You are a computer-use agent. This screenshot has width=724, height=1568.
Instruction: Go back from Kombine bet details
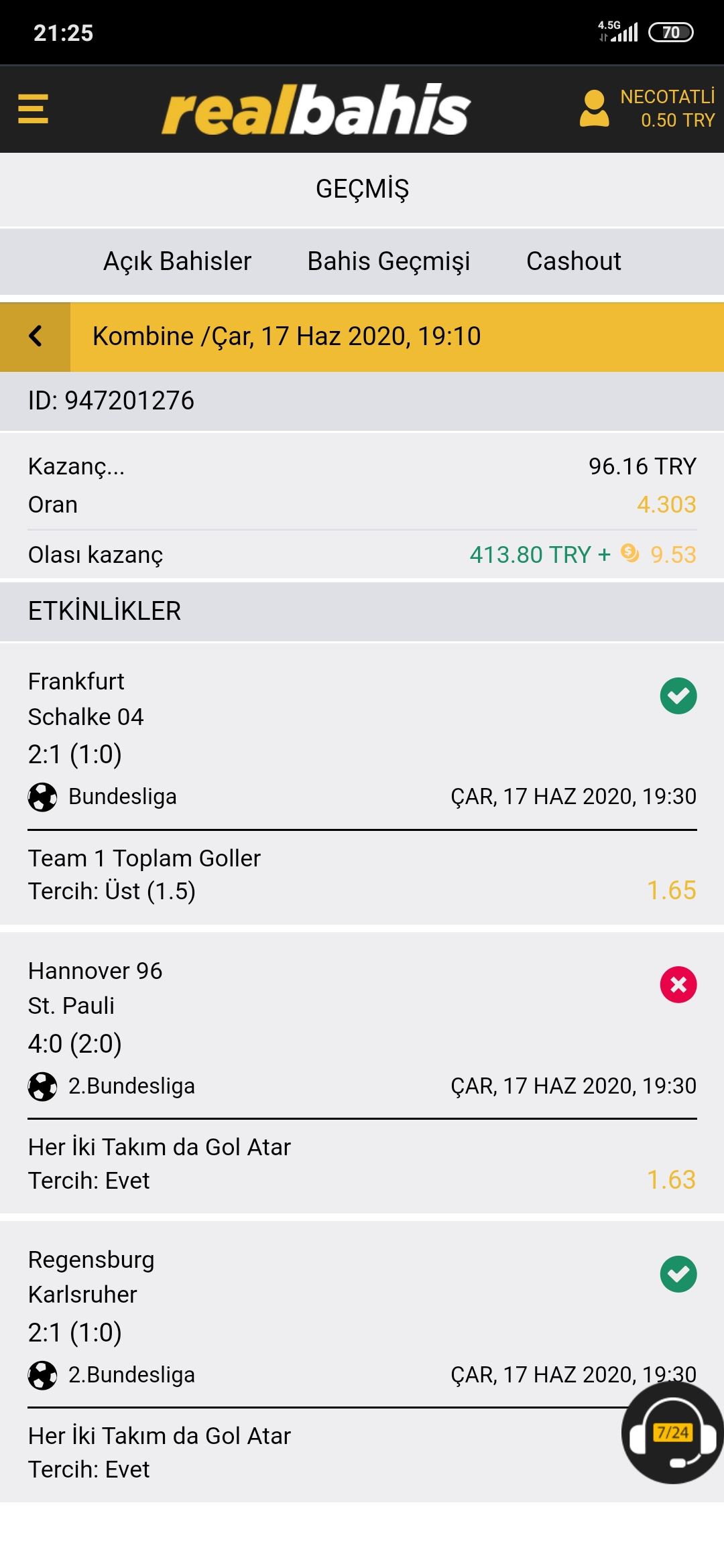point(36,336)
